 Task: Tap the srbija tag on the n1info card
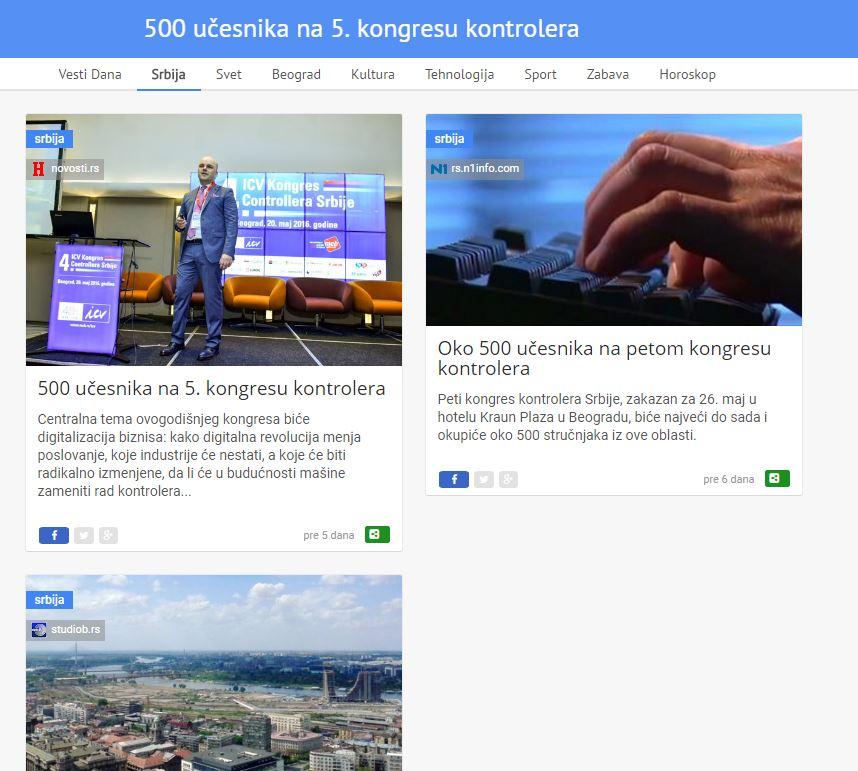click(x=449, y=139)
